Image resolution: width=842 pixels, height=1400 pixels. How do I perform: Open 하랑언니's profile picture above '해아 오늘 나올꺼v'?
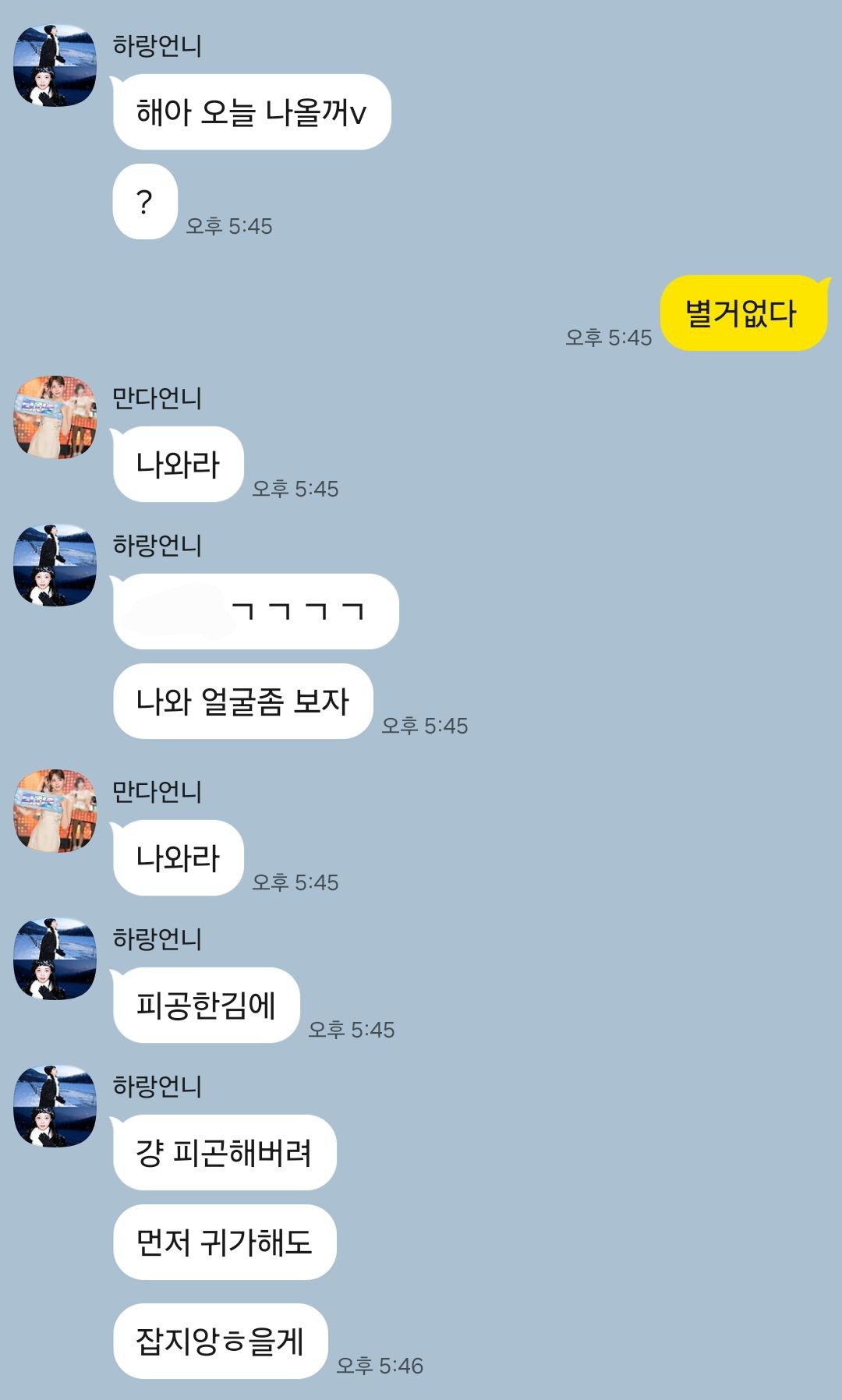point(55,65)
